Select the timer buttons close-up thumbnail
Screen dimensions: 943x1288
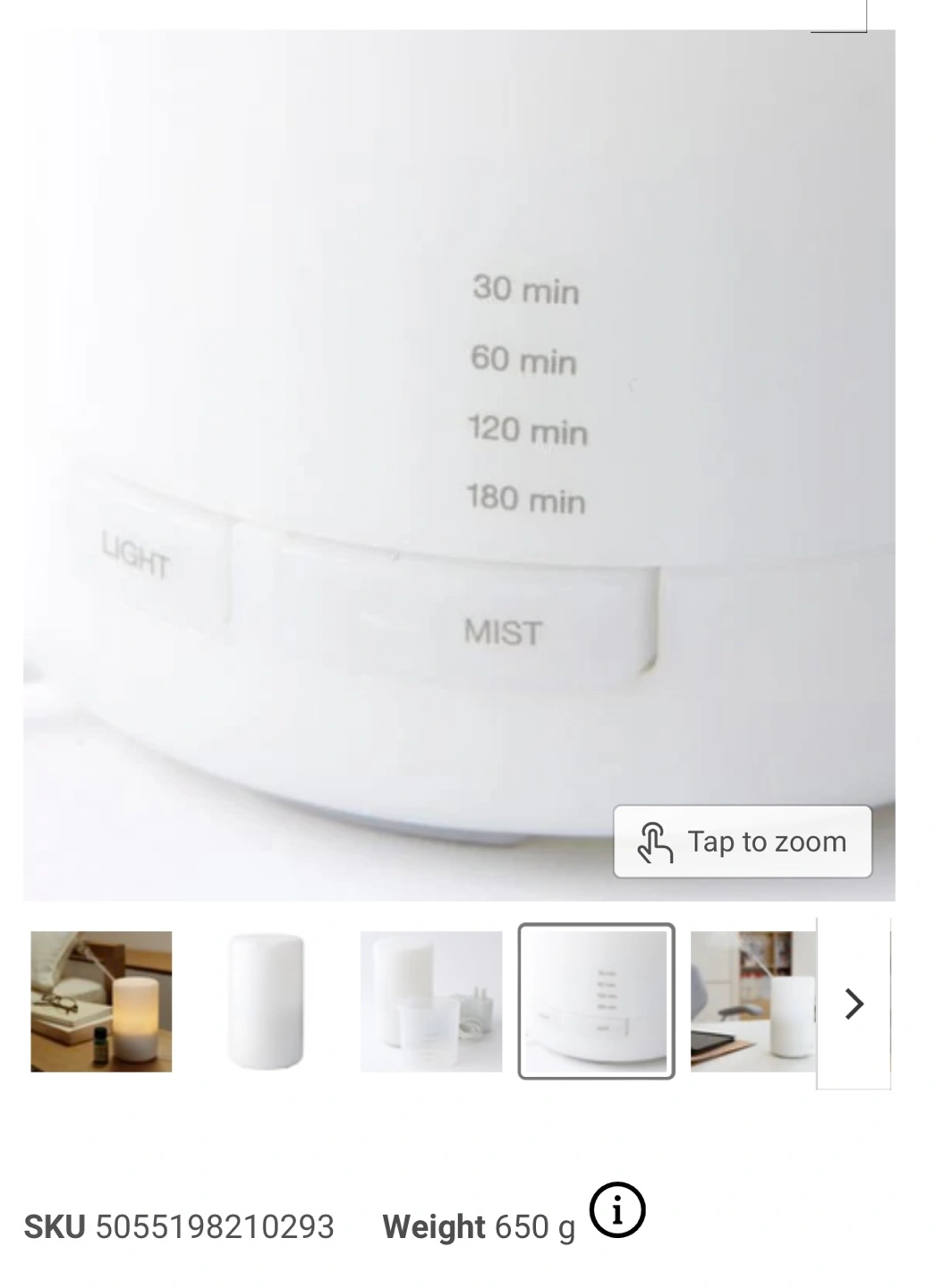(x=597, y=1002)
